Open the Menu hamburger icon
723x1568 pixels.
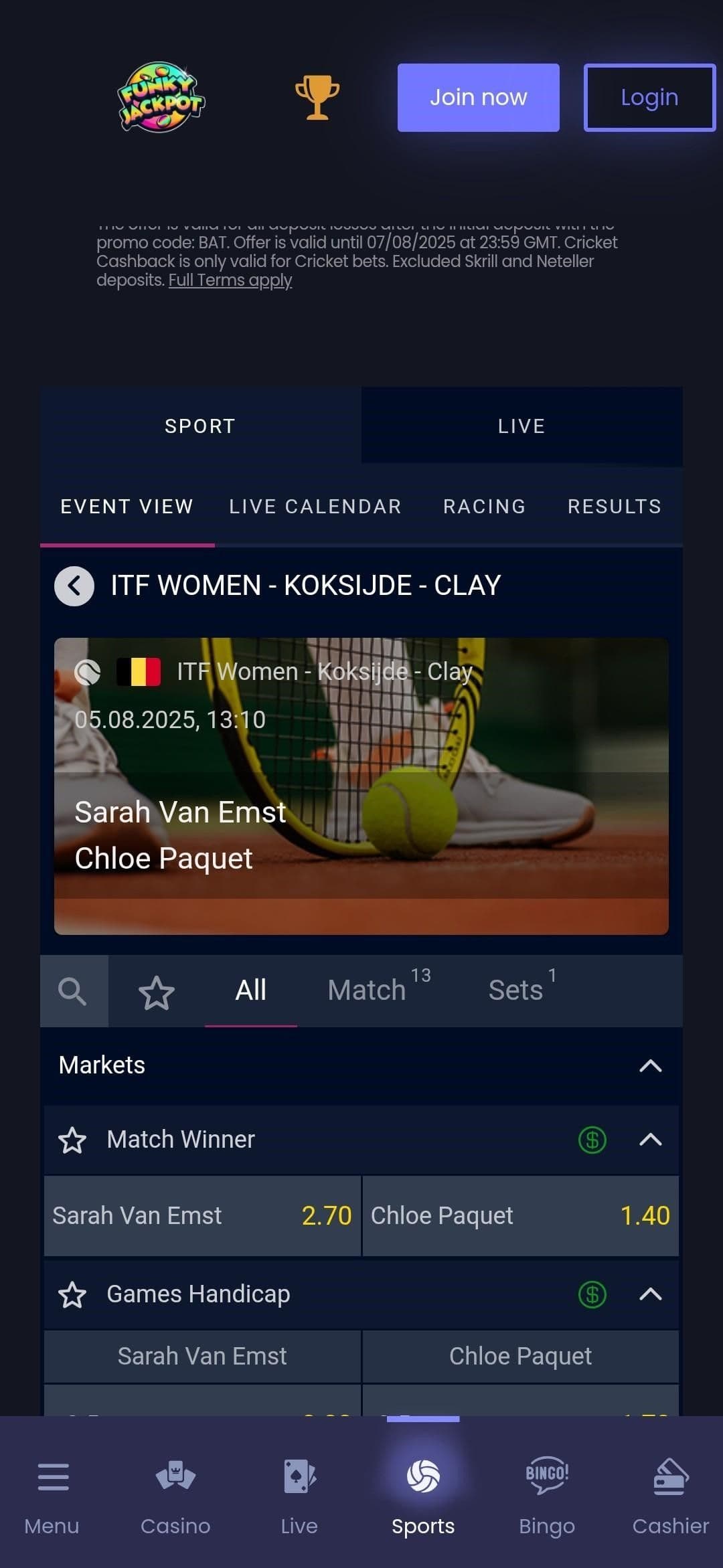click(x=52, y=1478)
